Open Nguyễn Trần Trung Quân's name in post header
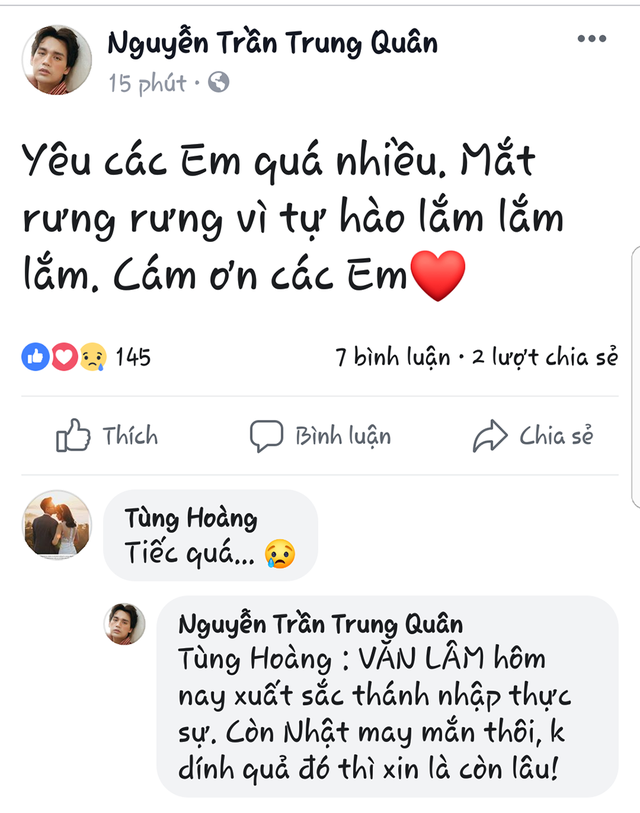Viewport: 640px width, 813px height. pyautogui.click(x=272, y=43)
